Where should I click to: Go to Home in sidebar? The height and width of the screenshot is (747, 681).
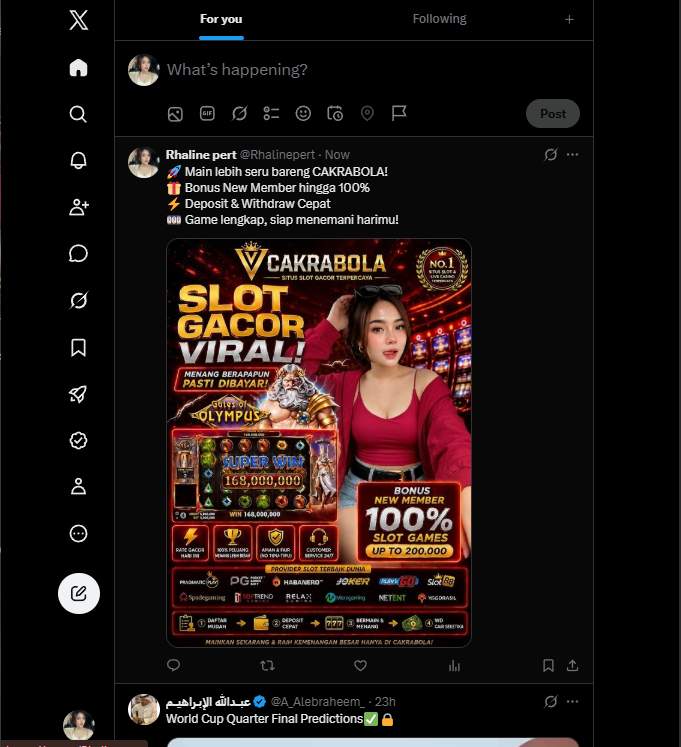coord(79,68)
